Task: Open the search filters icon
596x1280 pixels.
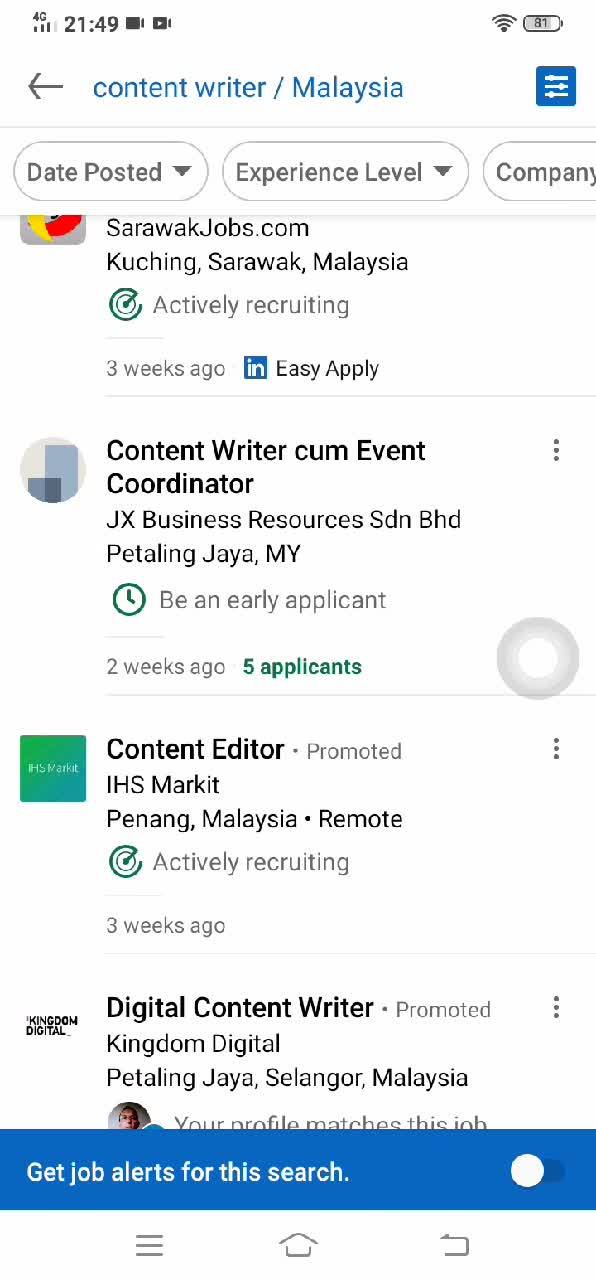Action: pyautogui.click(x=555, y=87)
